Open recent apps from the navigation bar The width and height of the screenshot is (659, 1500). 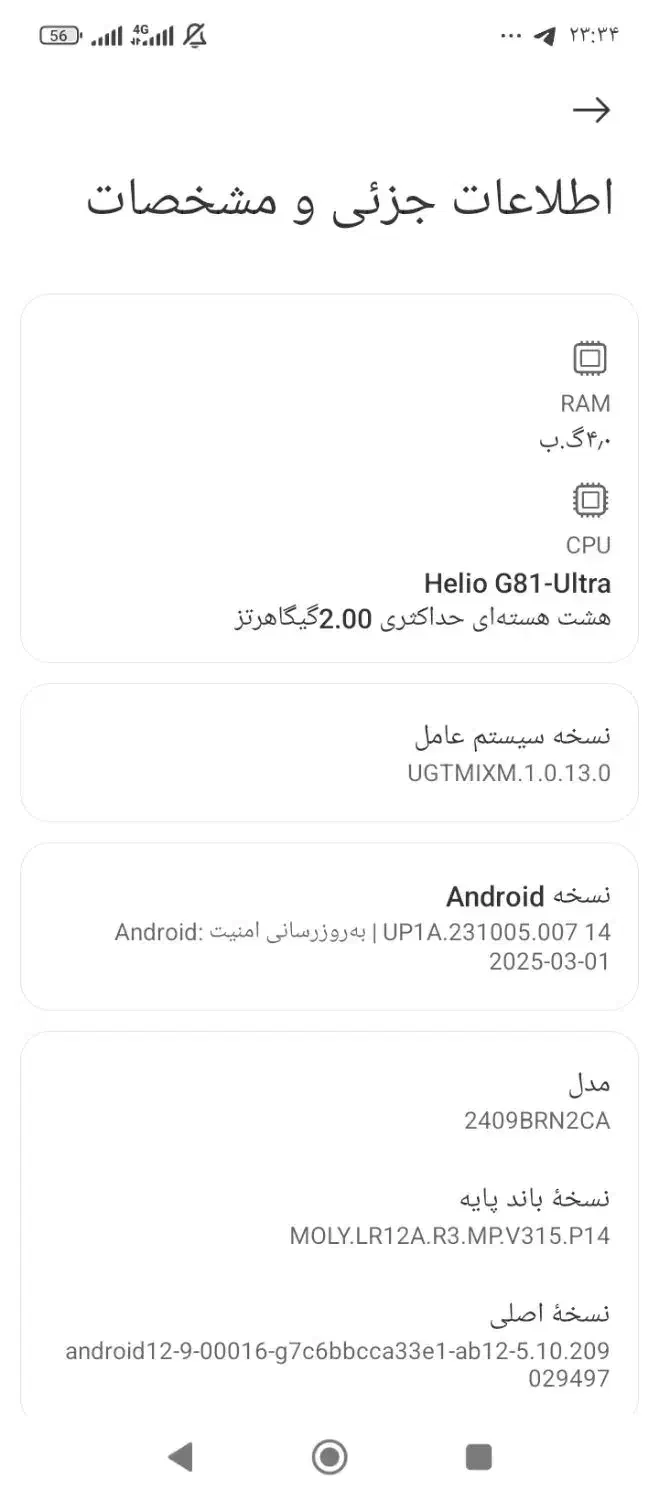coord(479,1457)
